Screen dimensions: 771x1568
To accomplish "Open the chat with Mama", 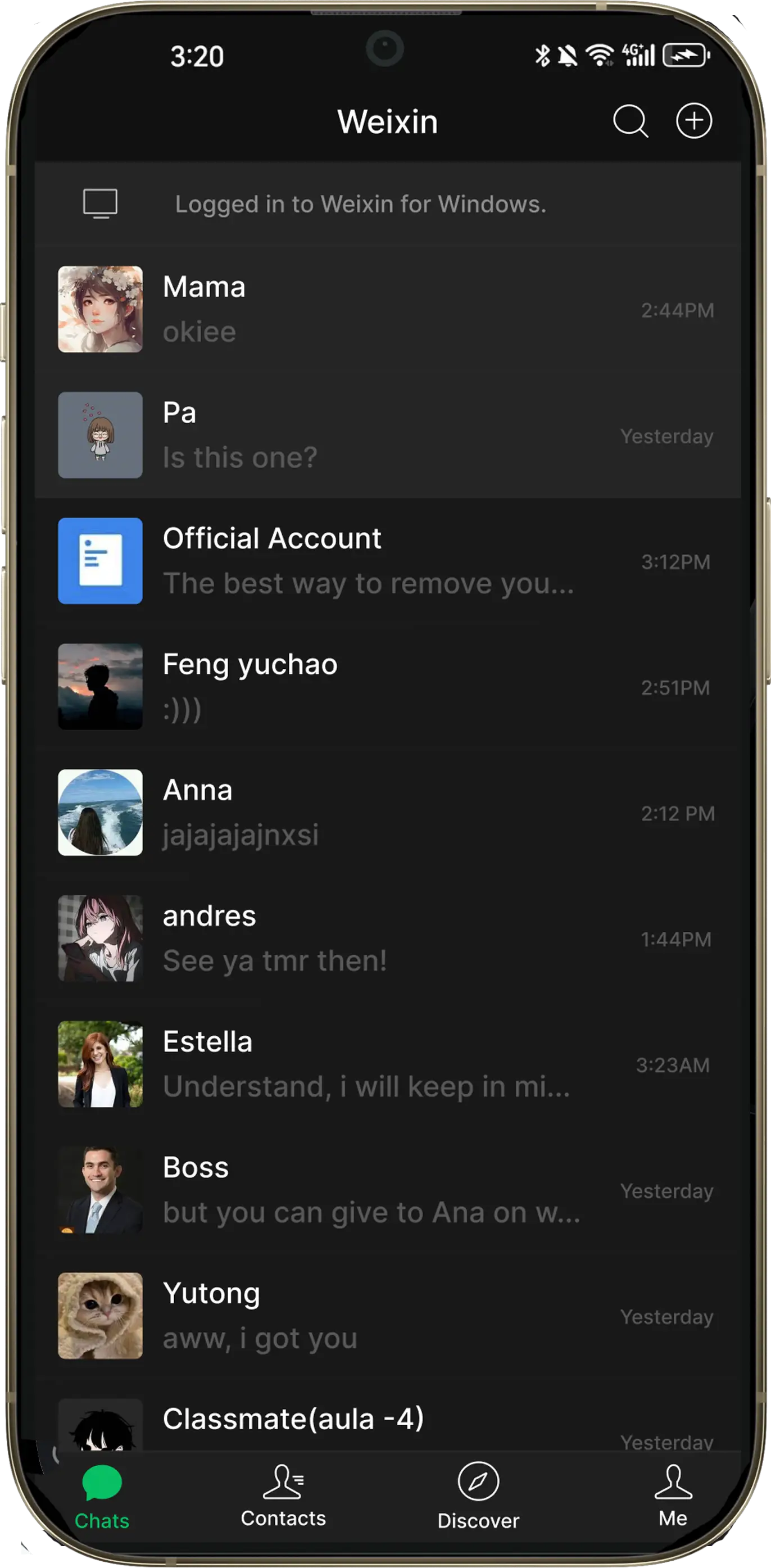I will pos(388,309).
